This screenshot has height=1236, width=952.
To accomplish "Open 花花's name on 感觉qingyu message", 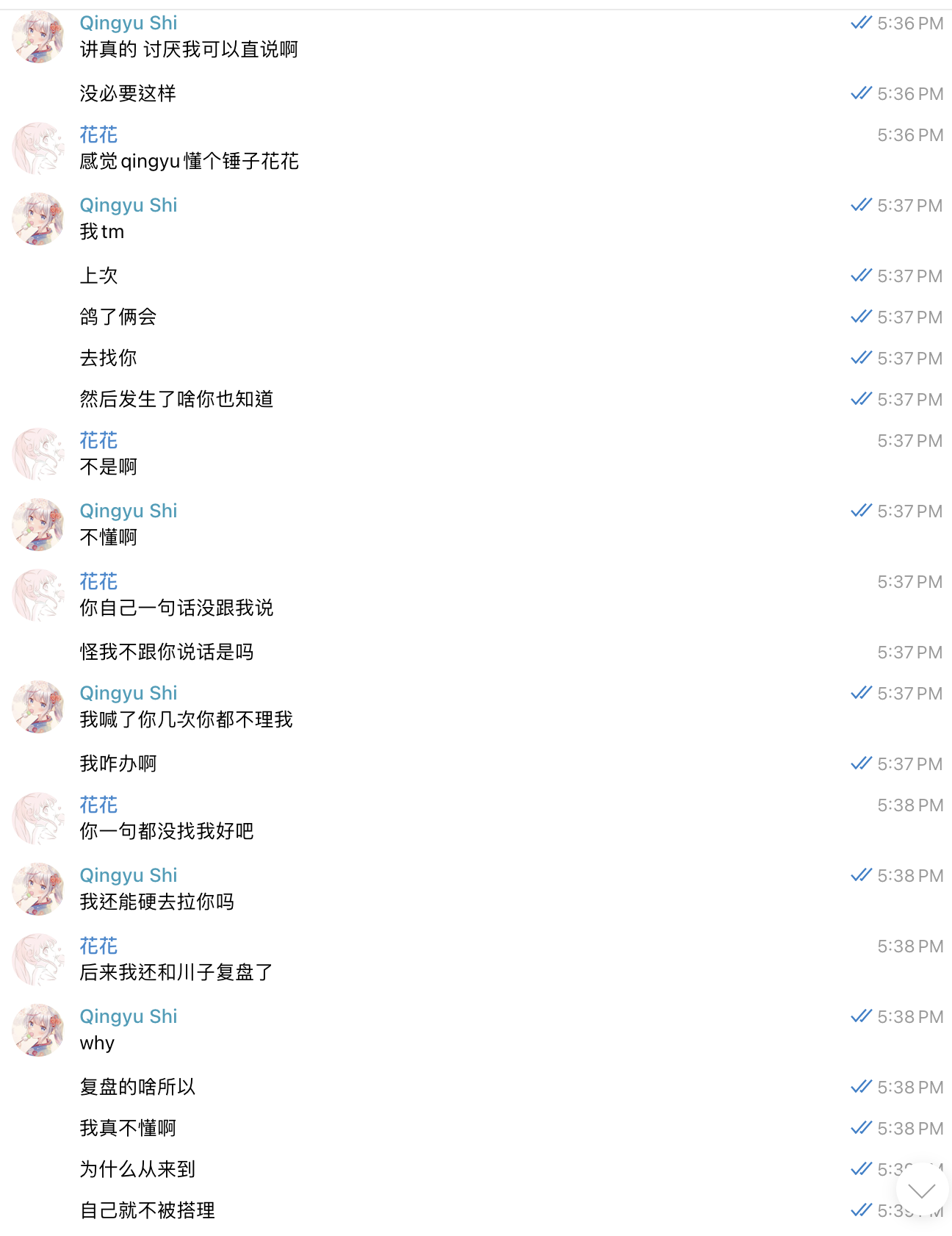I will coord(98,135).
